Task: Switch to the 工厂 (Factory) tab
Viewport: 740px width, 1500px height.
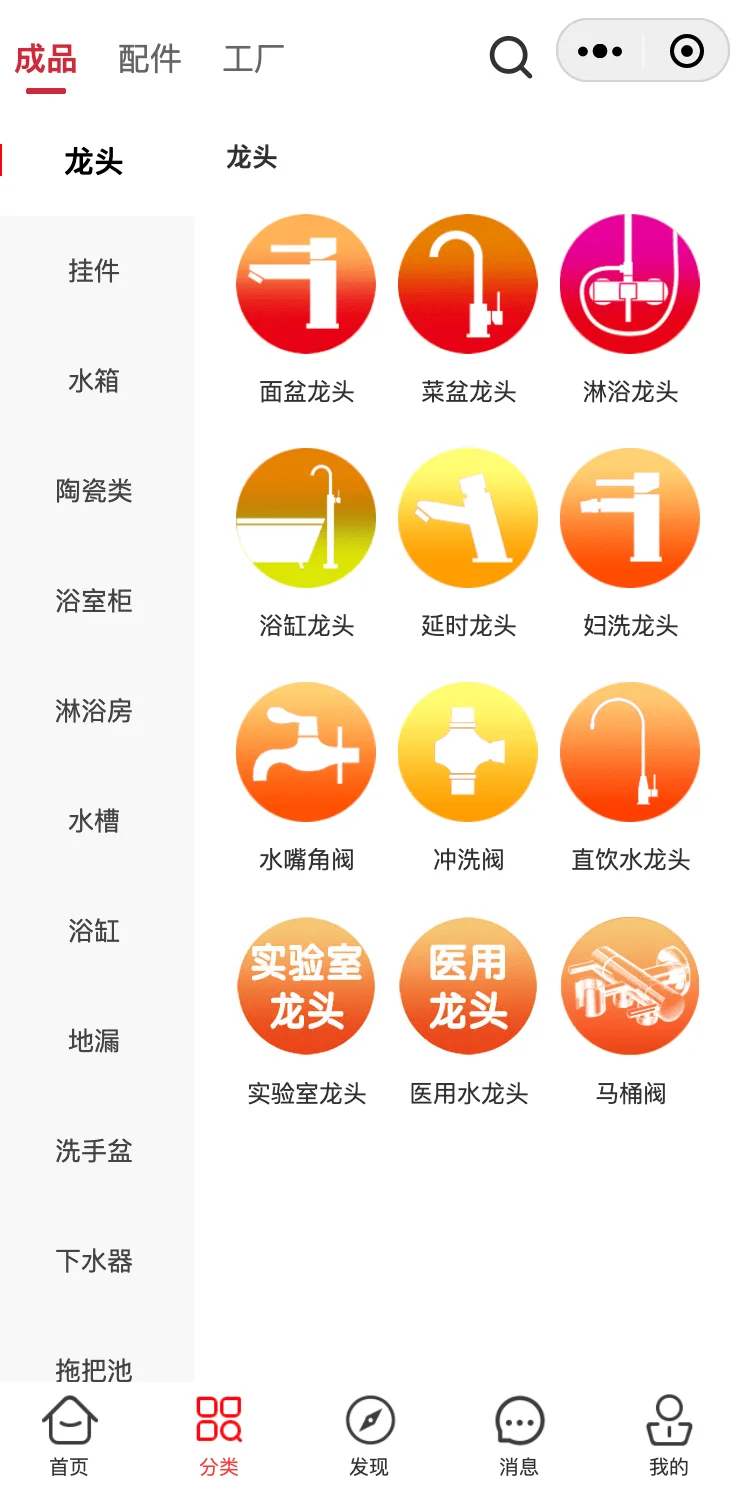Action: pos(252,58)
